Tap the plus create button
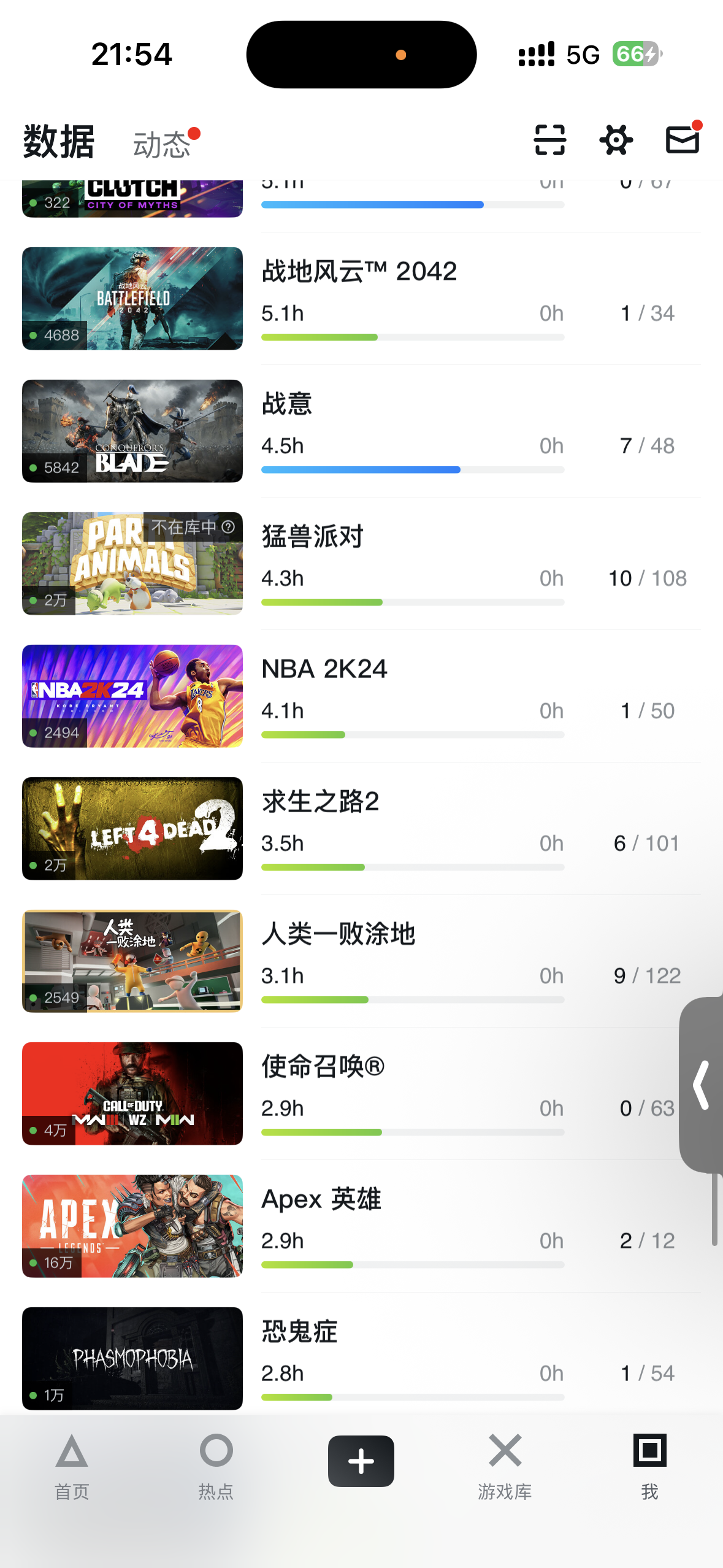 tap(361, 1461)
